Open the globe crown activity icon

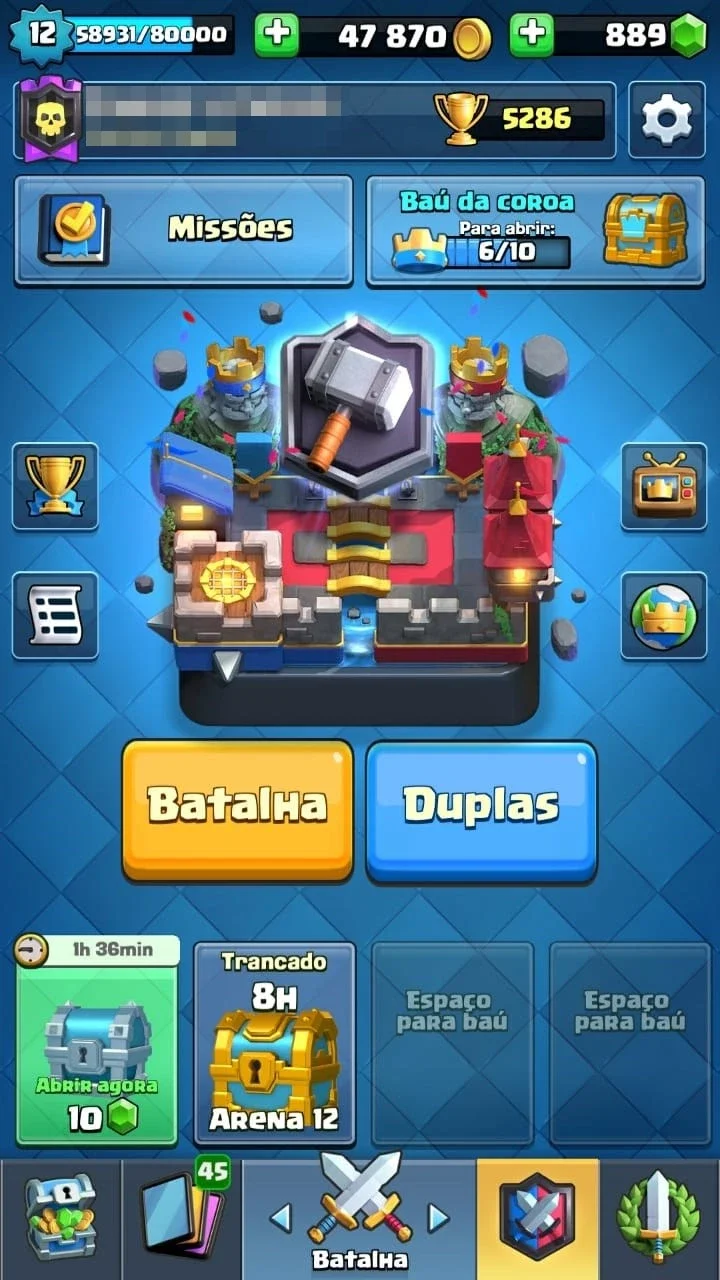[x=664, y=615]
